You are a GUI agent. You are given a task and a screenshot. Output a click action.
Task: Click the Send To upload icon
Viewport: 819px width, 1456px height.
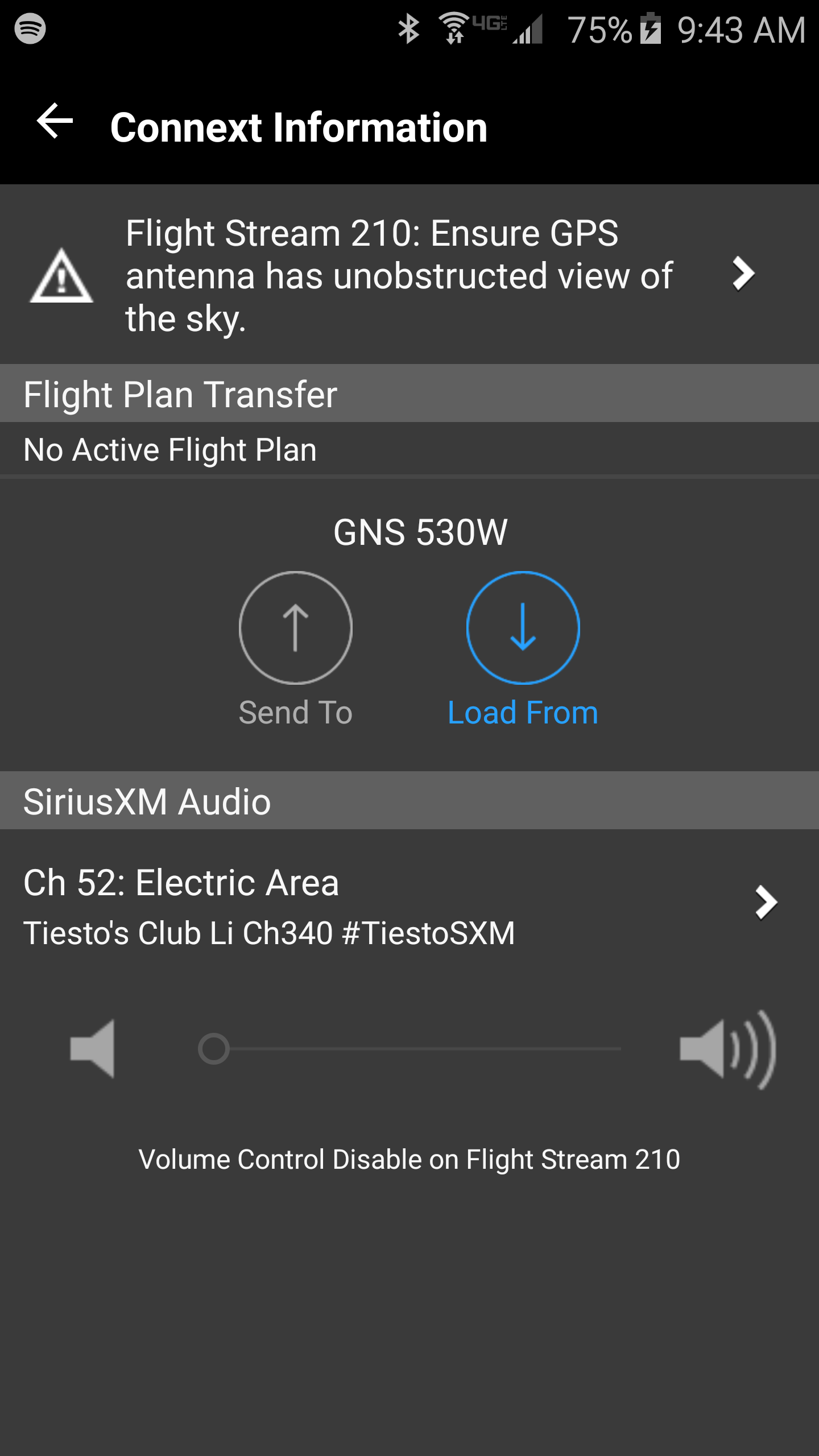point(295,628)
